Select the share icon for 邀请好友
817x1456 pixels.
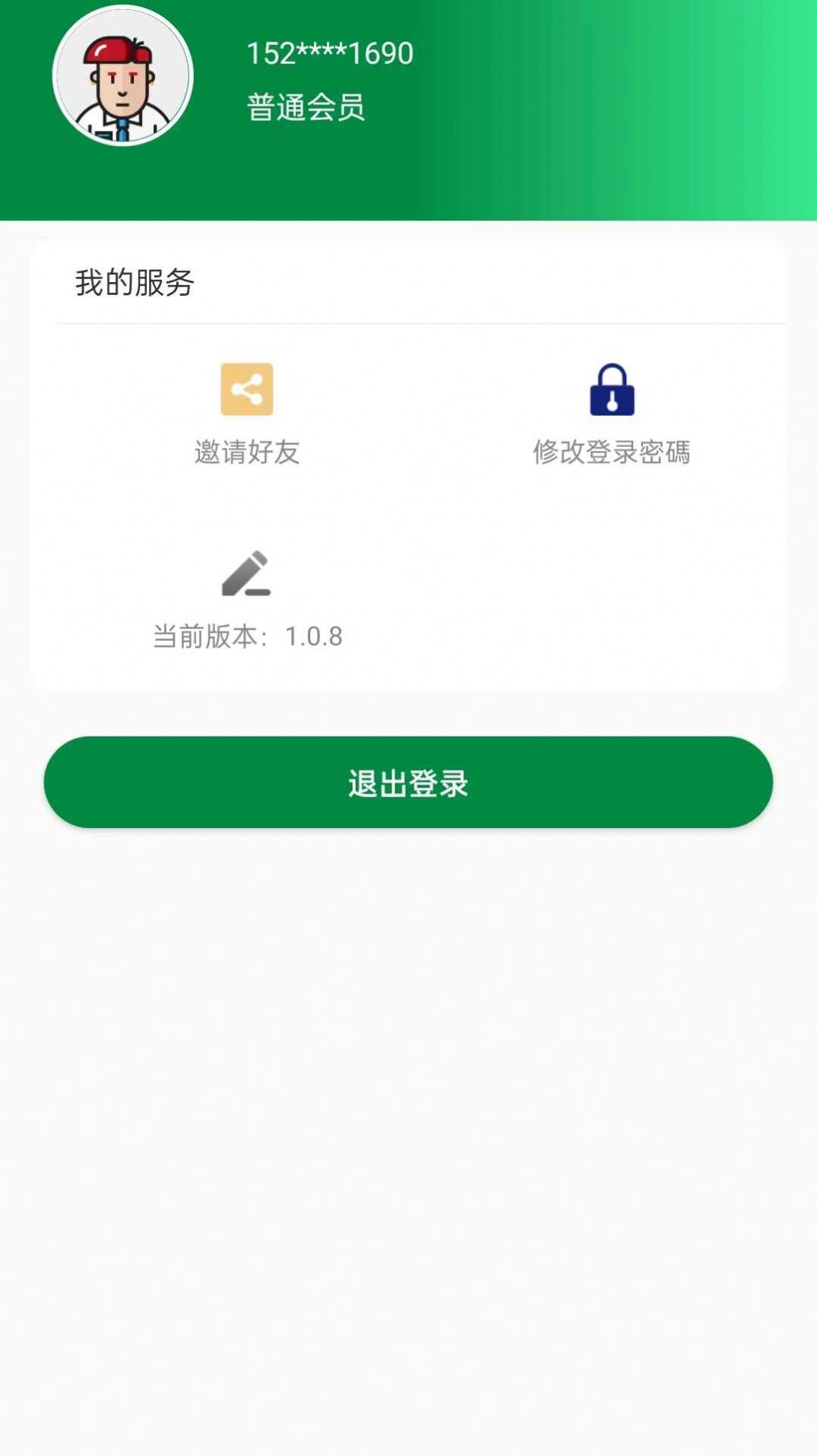click(x=245, y=390)
